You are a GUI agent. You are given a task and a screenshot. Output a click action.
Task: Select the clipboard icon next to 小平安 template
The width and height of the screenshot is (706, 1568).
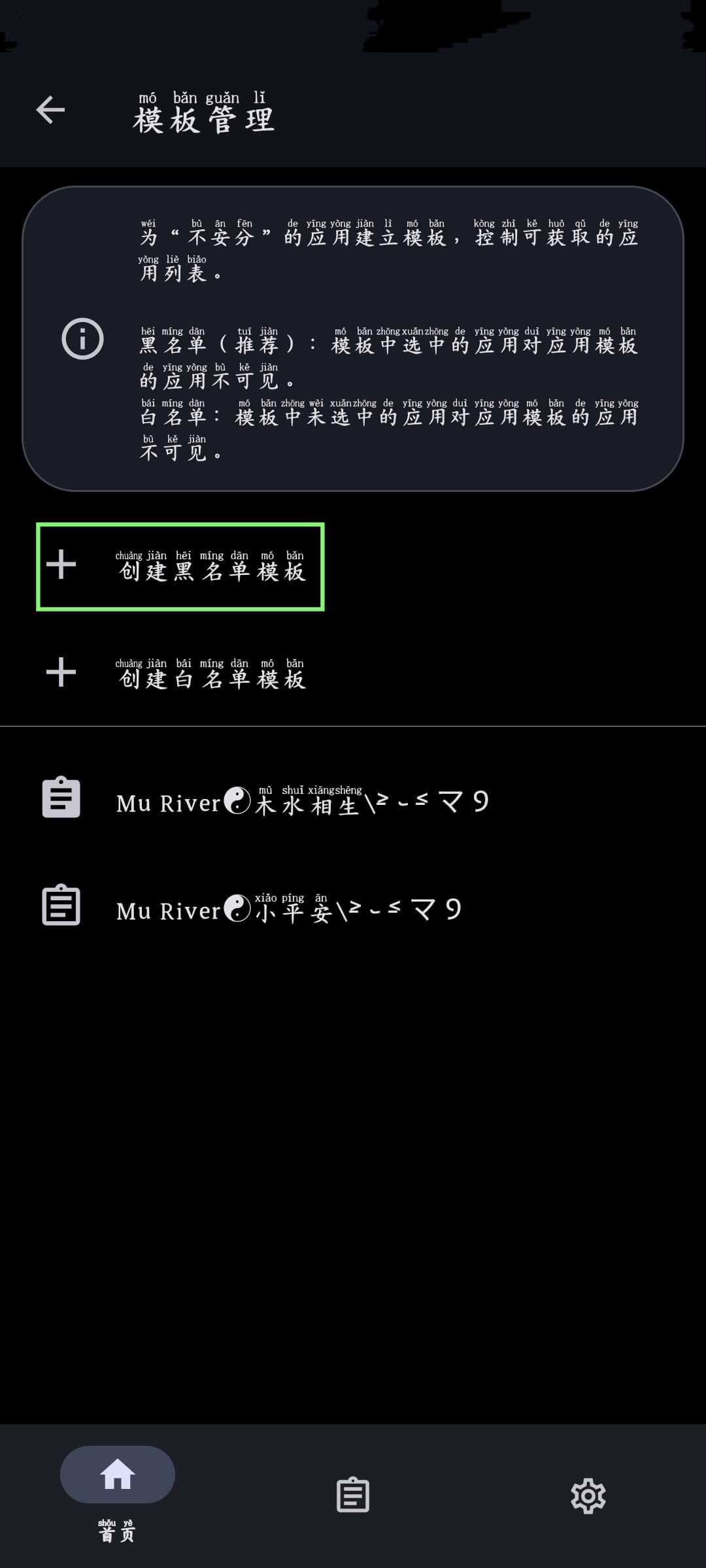[61, 906]
